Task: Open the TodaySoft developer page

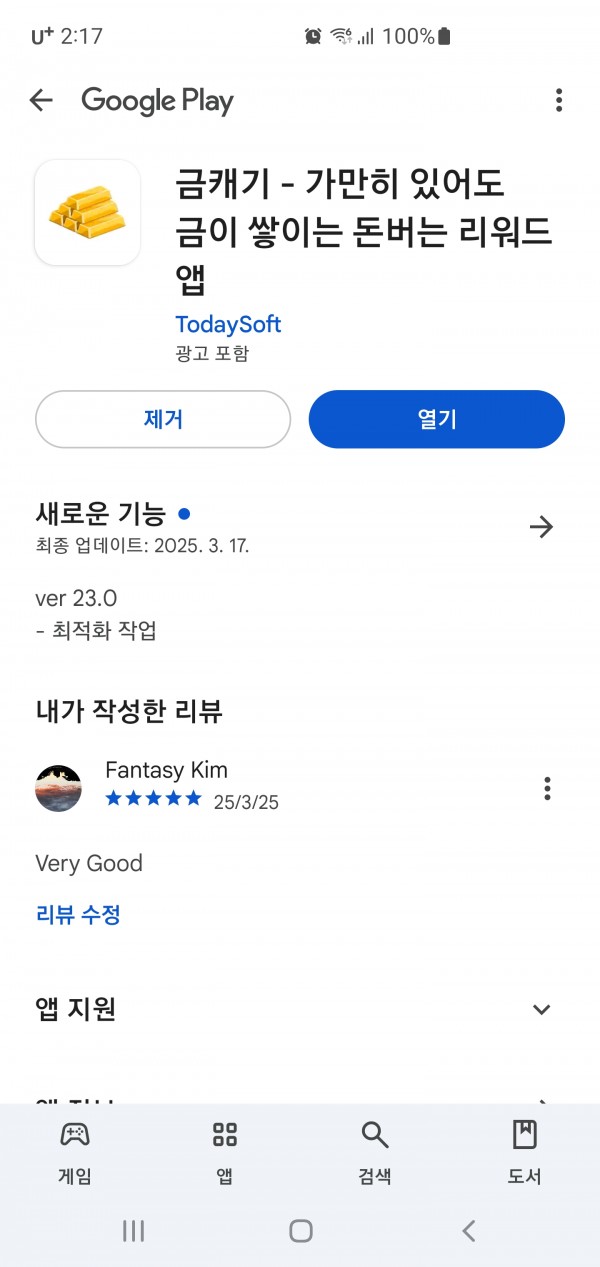Action: [x=228, y=324]
